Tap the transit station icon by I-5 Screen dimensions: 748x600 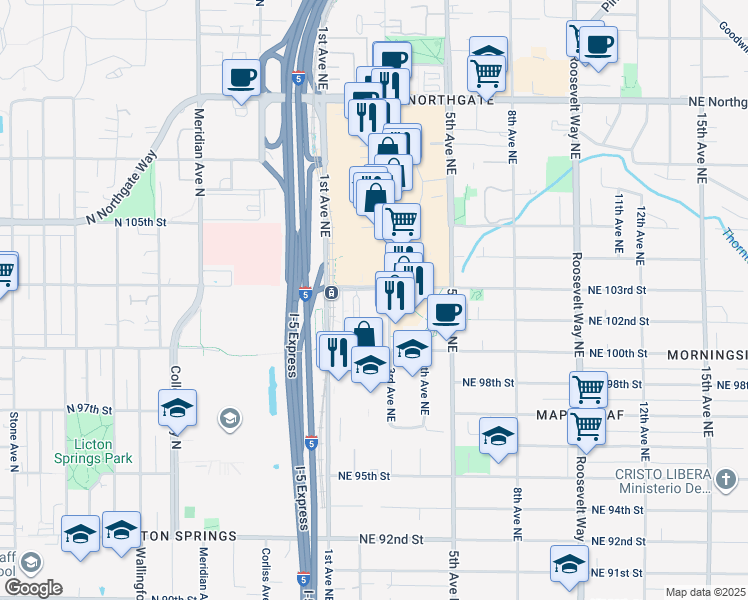pos(331,293)
